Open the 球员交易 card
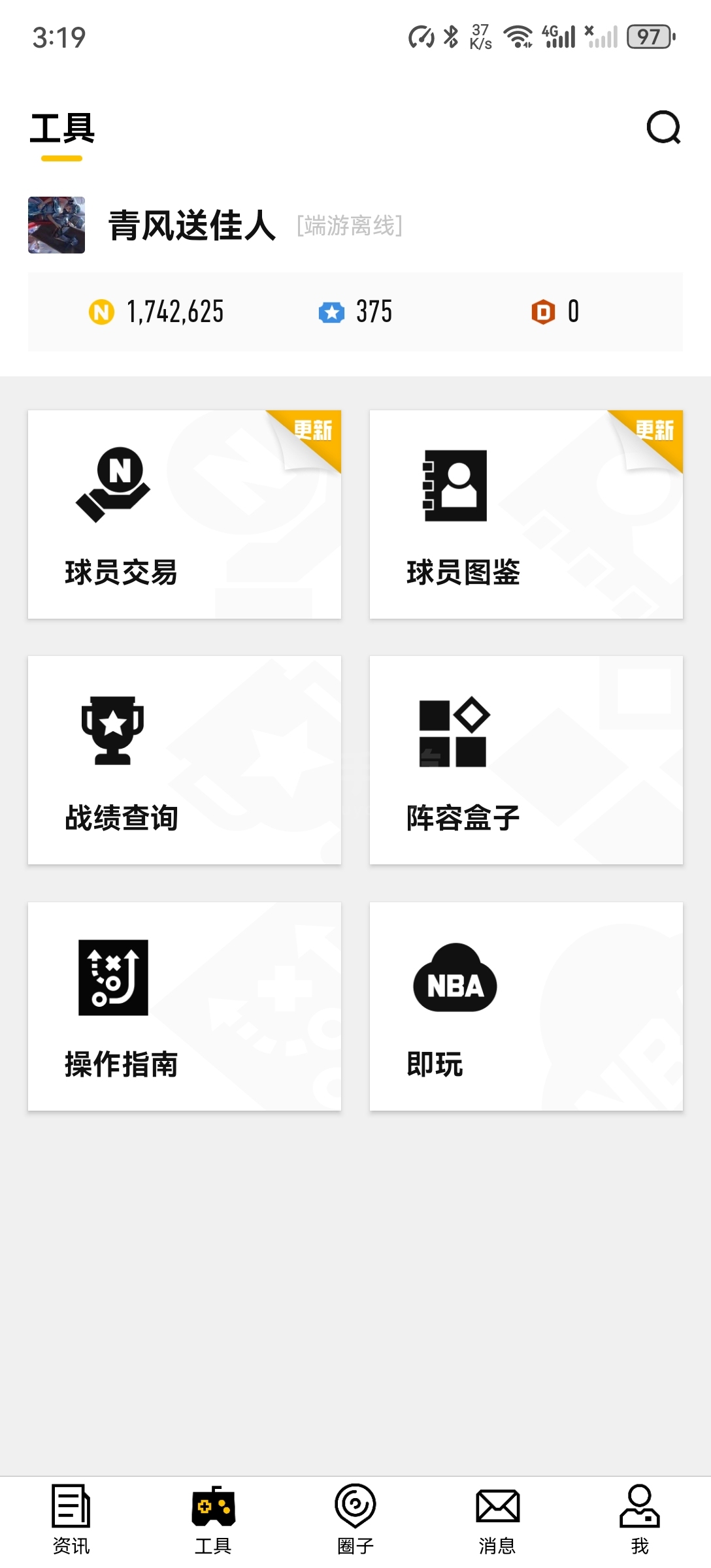 pyautogui.click(x=184, y=514)
